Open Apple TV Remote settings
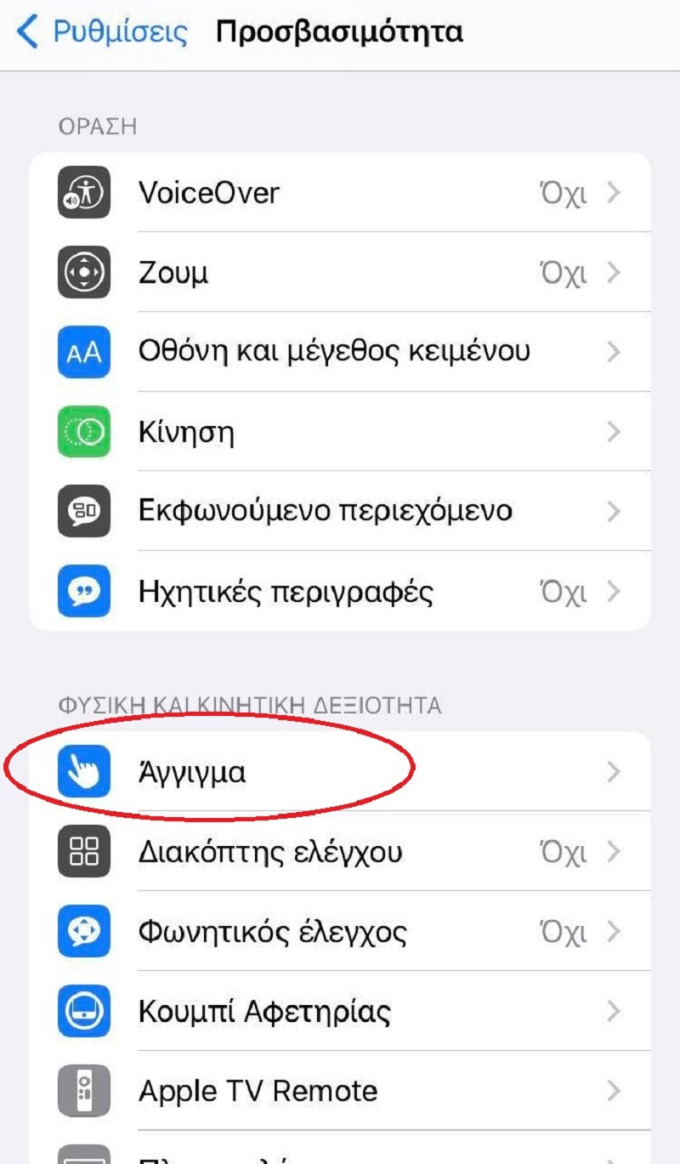 click(340, 1091)
